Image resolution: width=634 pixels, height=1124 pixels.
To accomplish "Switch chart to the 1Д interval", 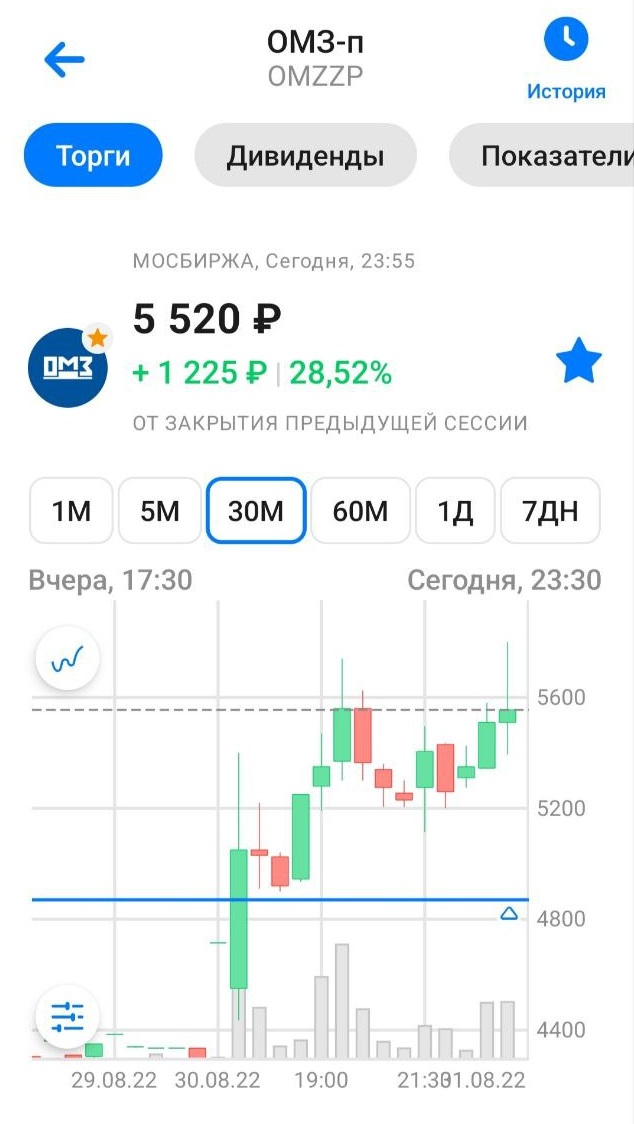I will point(455,510).
